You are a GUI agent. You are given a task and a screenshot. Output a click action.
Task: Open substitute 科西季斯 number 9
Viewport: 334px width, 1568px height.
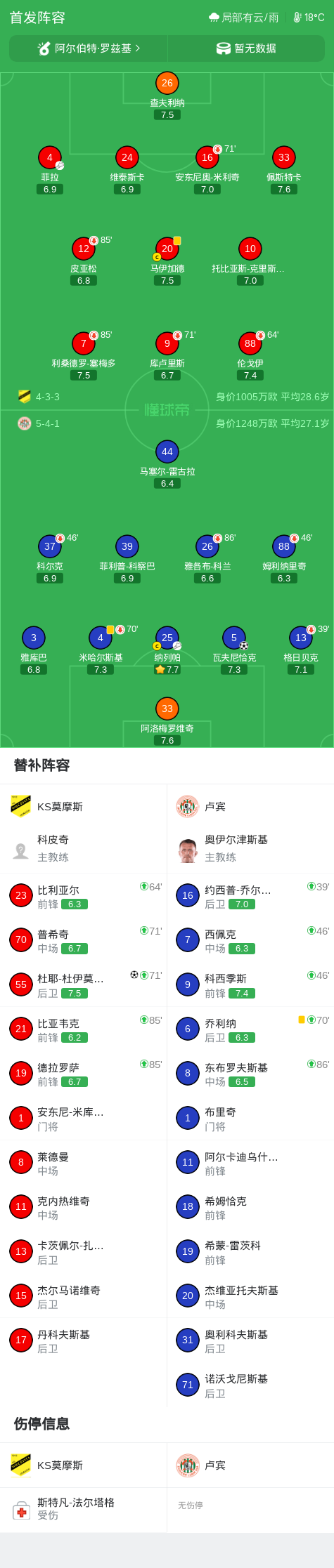pyautogui.click(x=250, y=984)
